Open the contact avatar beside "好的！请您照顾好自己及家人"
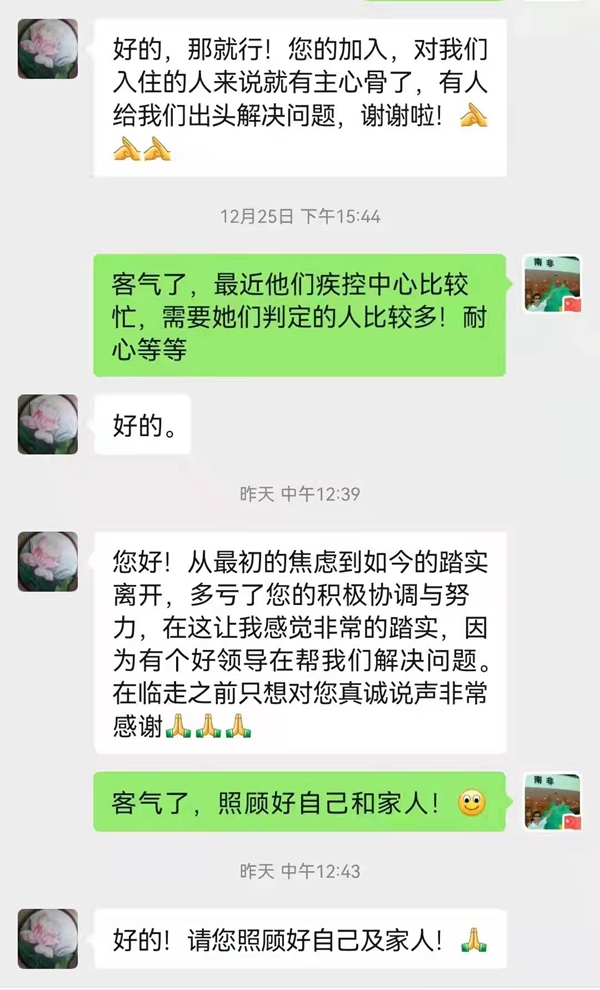The width and height of the screenshot is (600, 990). pos(48,939)
